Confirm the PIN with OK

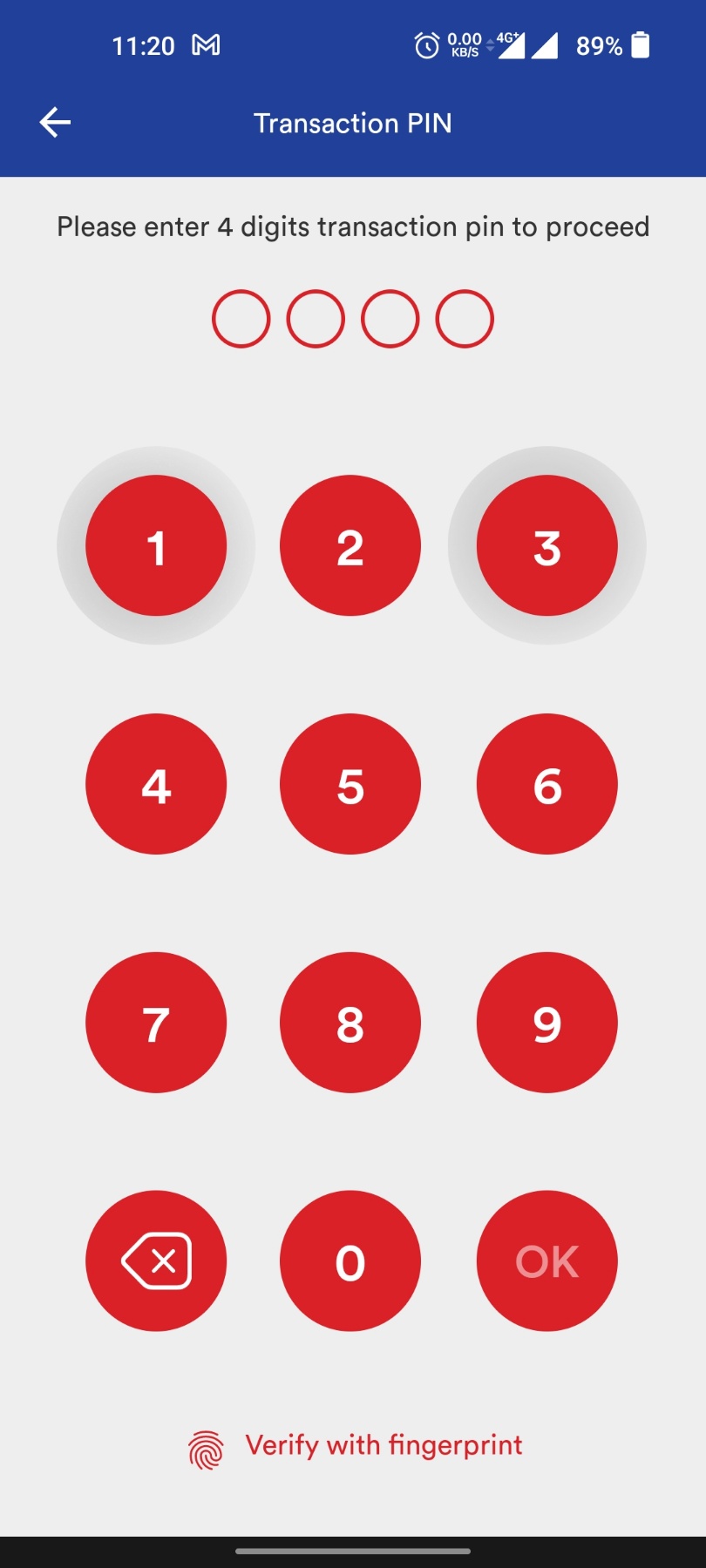tap(546, 1260)
